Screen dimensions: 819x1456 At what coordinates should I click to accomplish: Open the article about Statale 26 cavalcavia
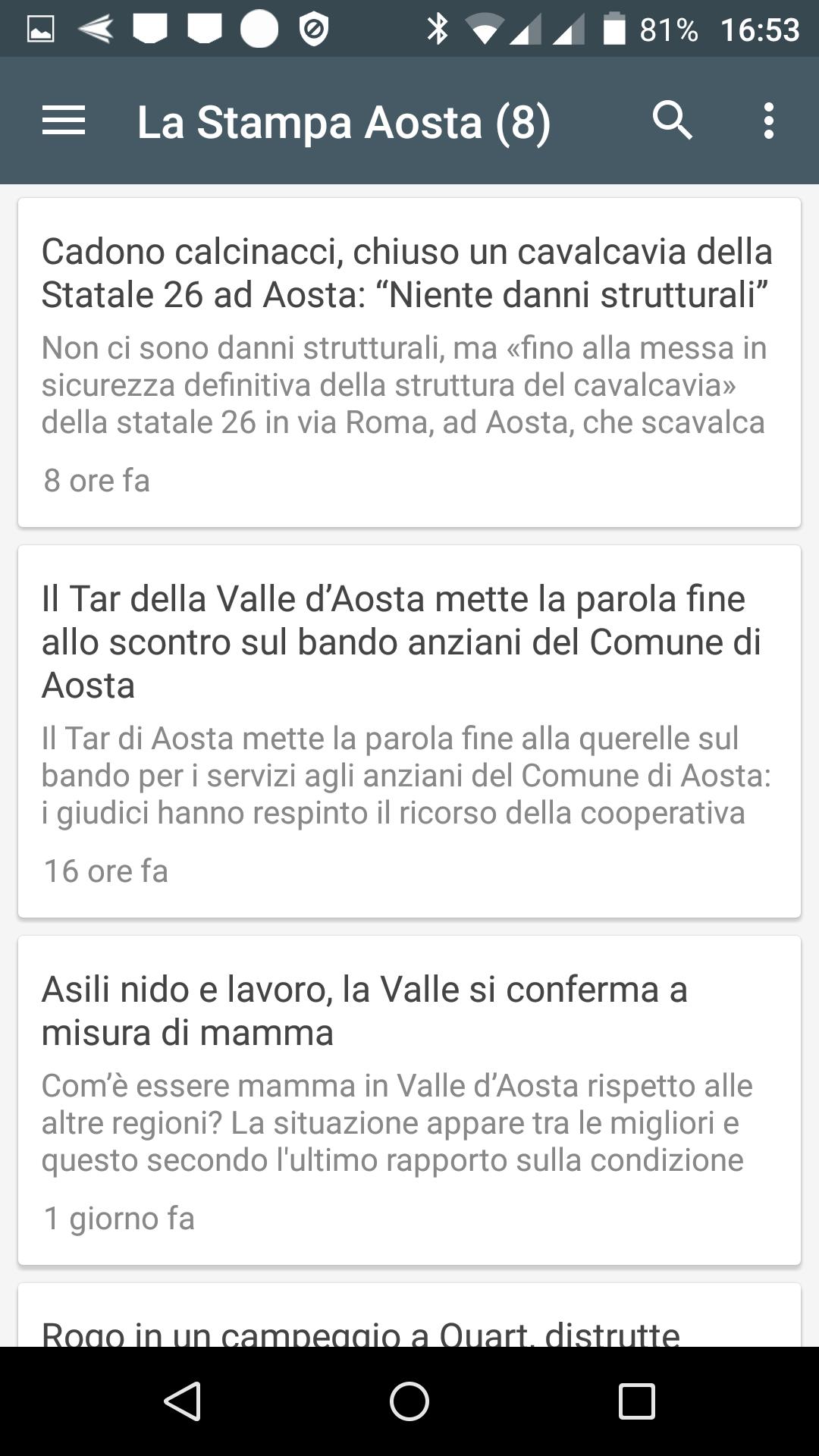409,362
